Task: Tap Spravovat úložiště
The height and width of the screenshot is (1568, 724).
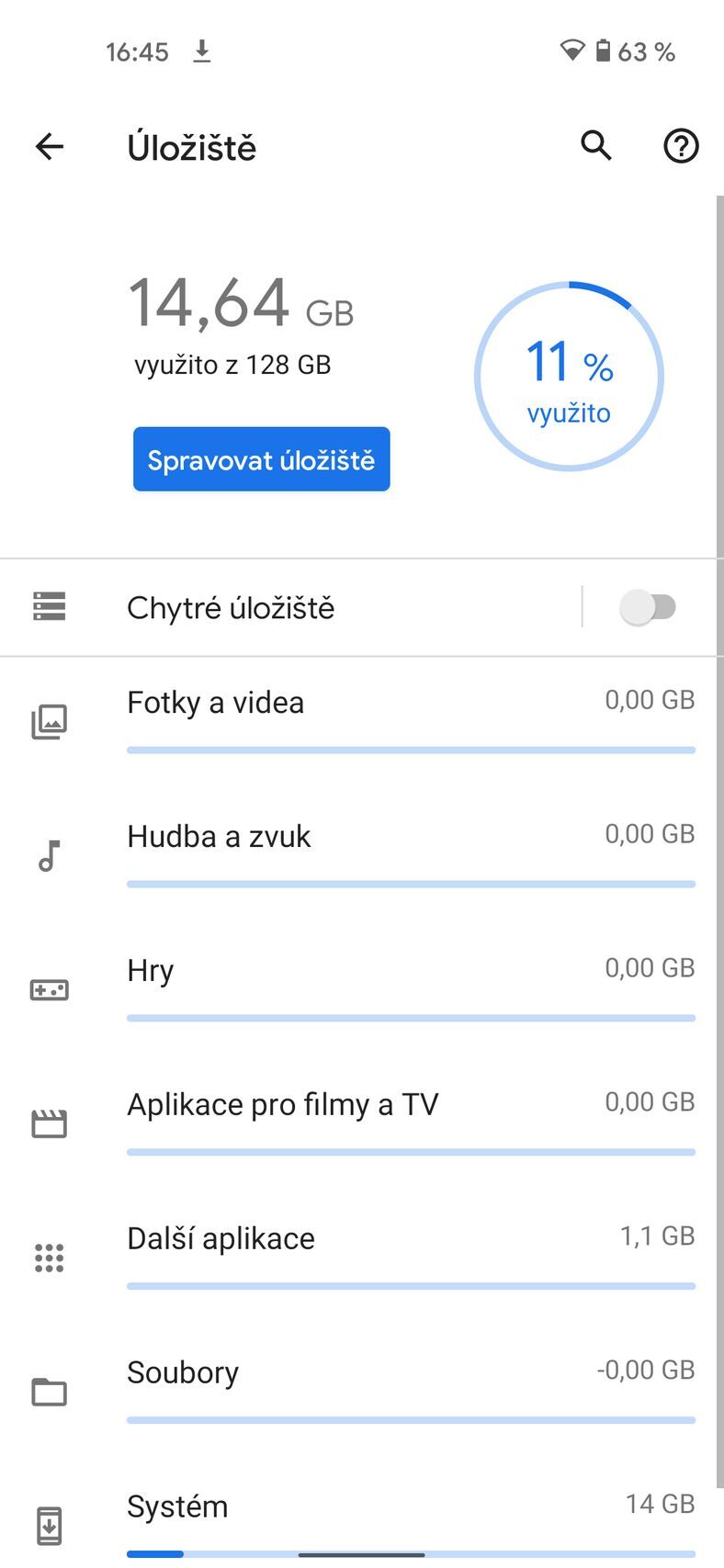Action: pyautogui.click(x=261, y=459)
